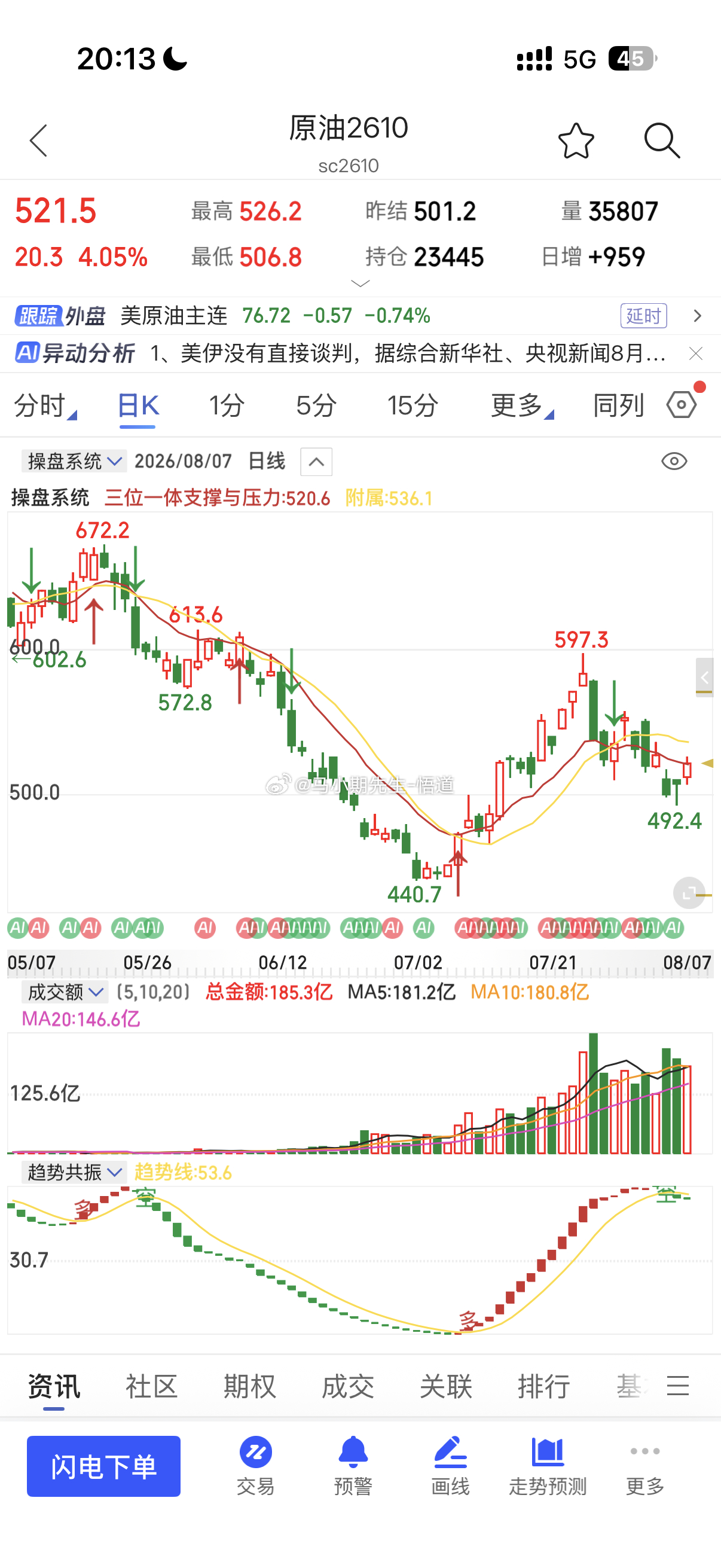The width and height of the screenshot is (721, 1568).
Task: Select the 15分 chart period
Action: [x=413, y=405]
